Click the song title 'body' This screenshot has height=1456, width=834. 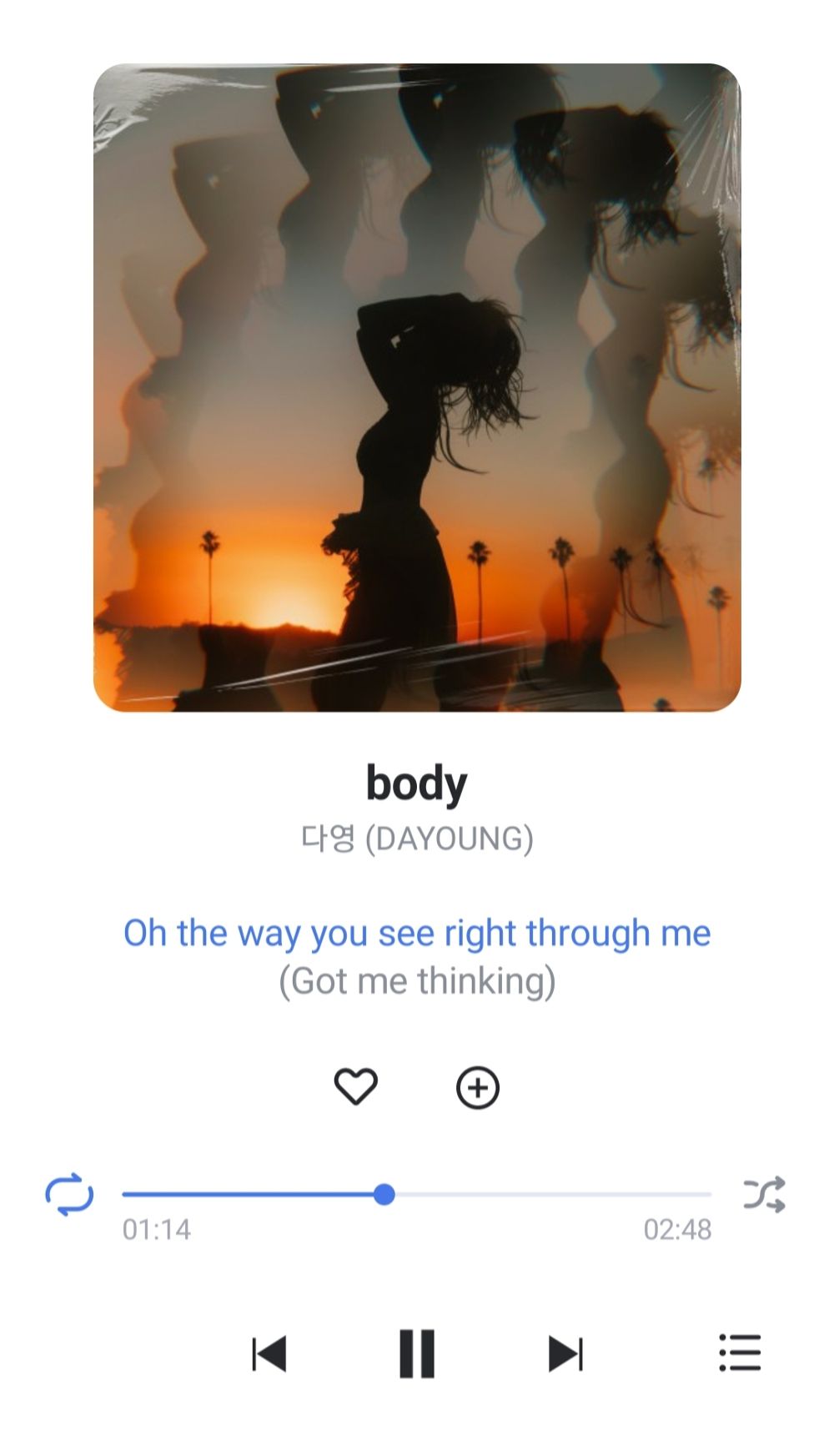point(417,783)
